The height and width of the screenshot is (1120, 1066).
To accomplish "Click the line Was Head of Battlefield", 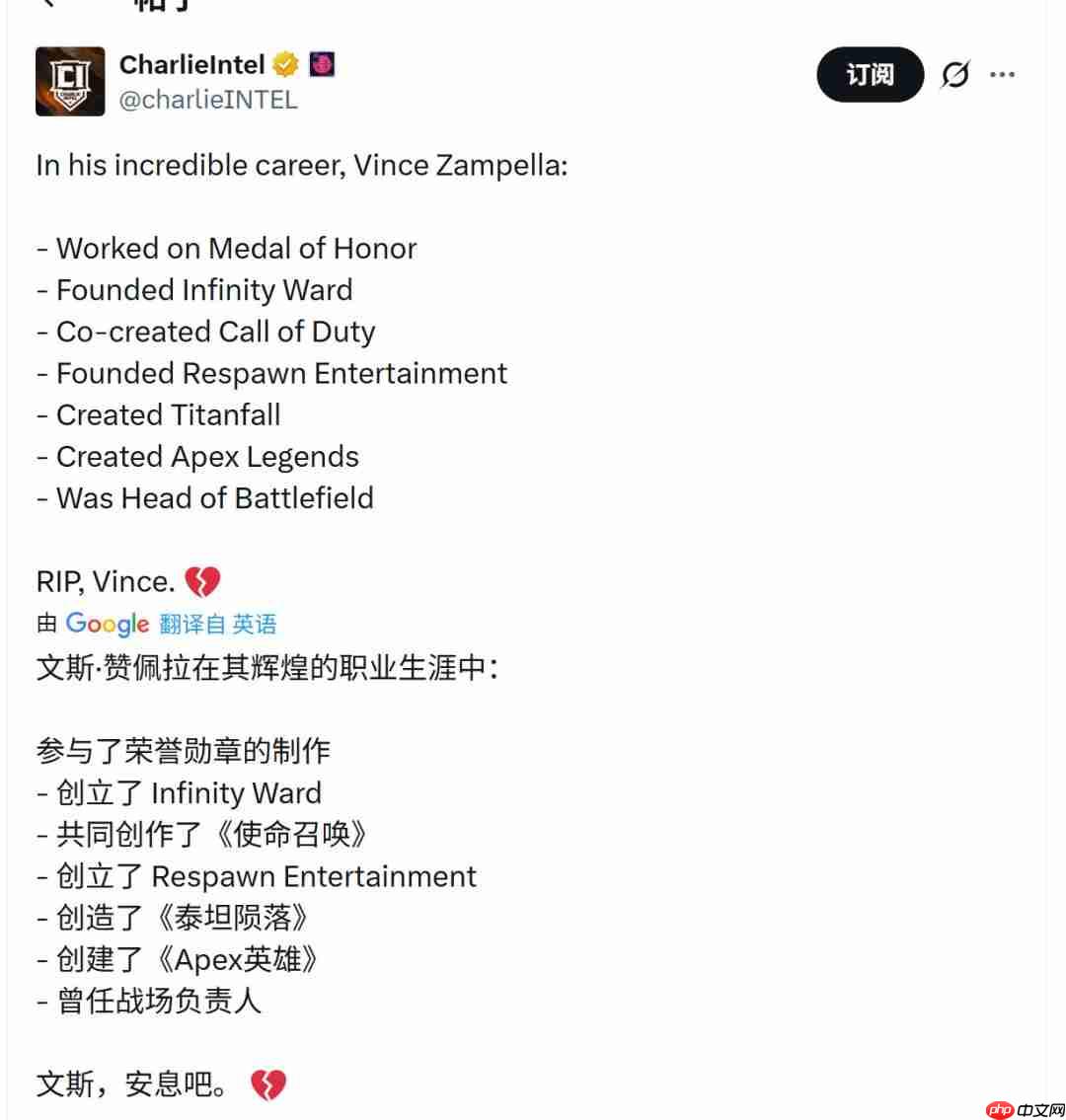I will pos(203,498).
